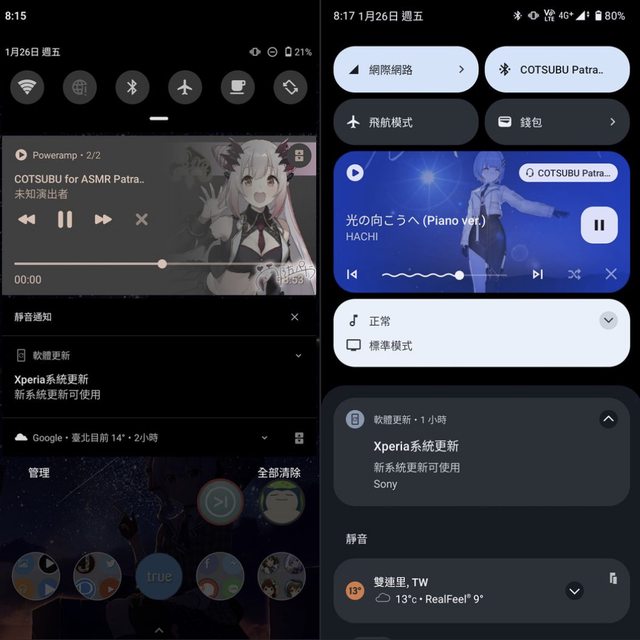Skip to the track after 光の向こうへ
This screenshot has height=640, width=640.
coord(538,274)
